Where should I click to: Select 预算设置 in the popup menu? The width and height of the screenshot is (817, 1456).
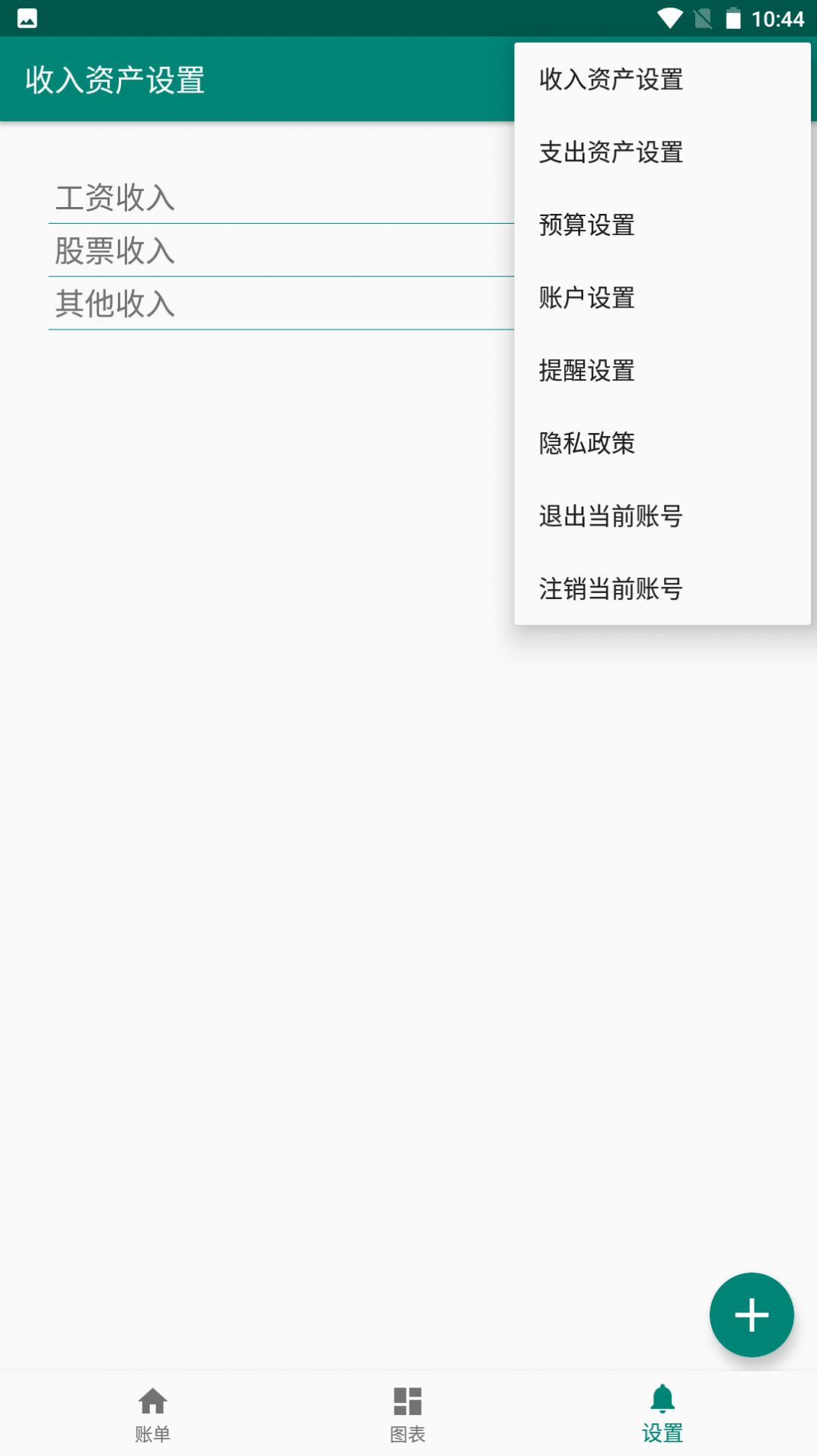tap(586, 225)
